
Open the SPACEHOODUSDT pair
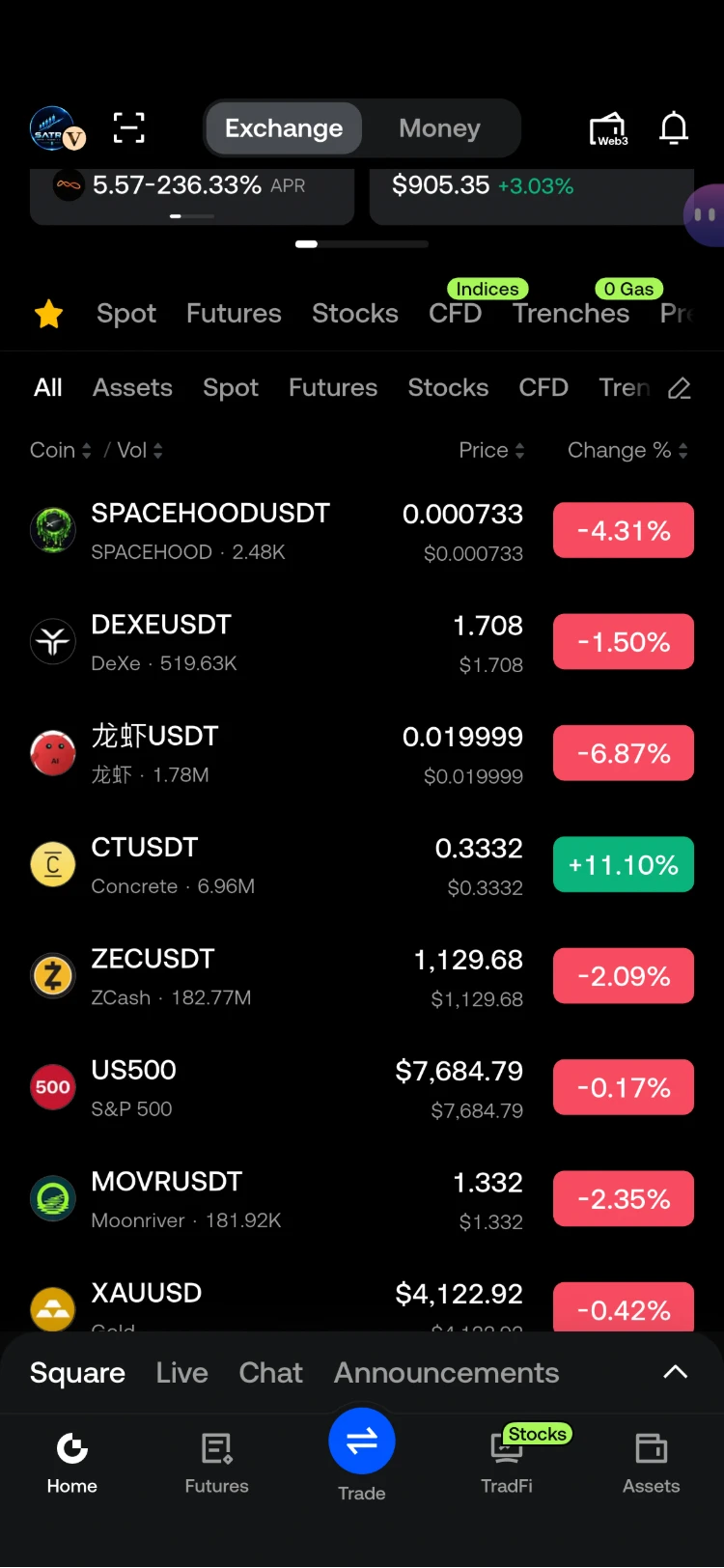362,531
